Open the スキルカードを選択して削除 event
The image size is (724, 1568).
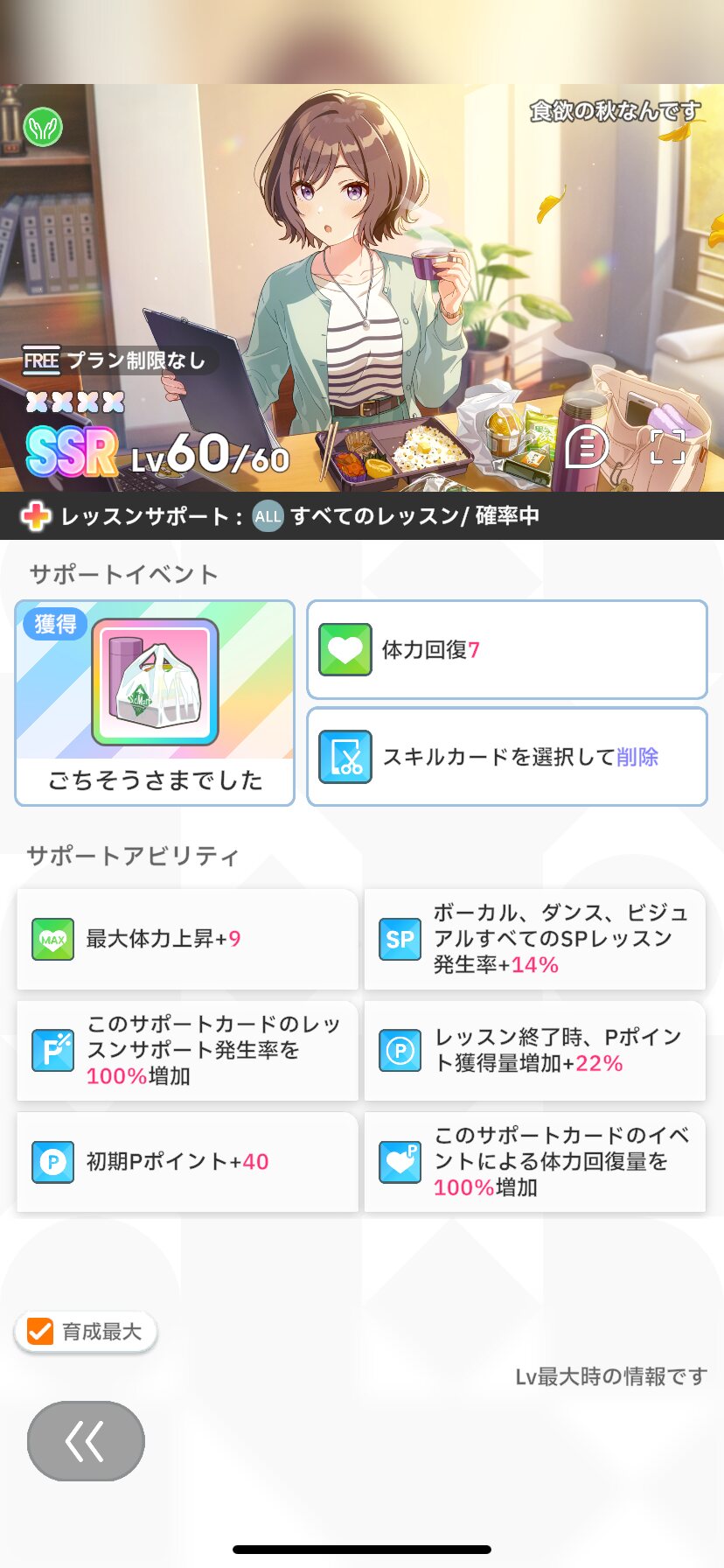tap(507, 757)
